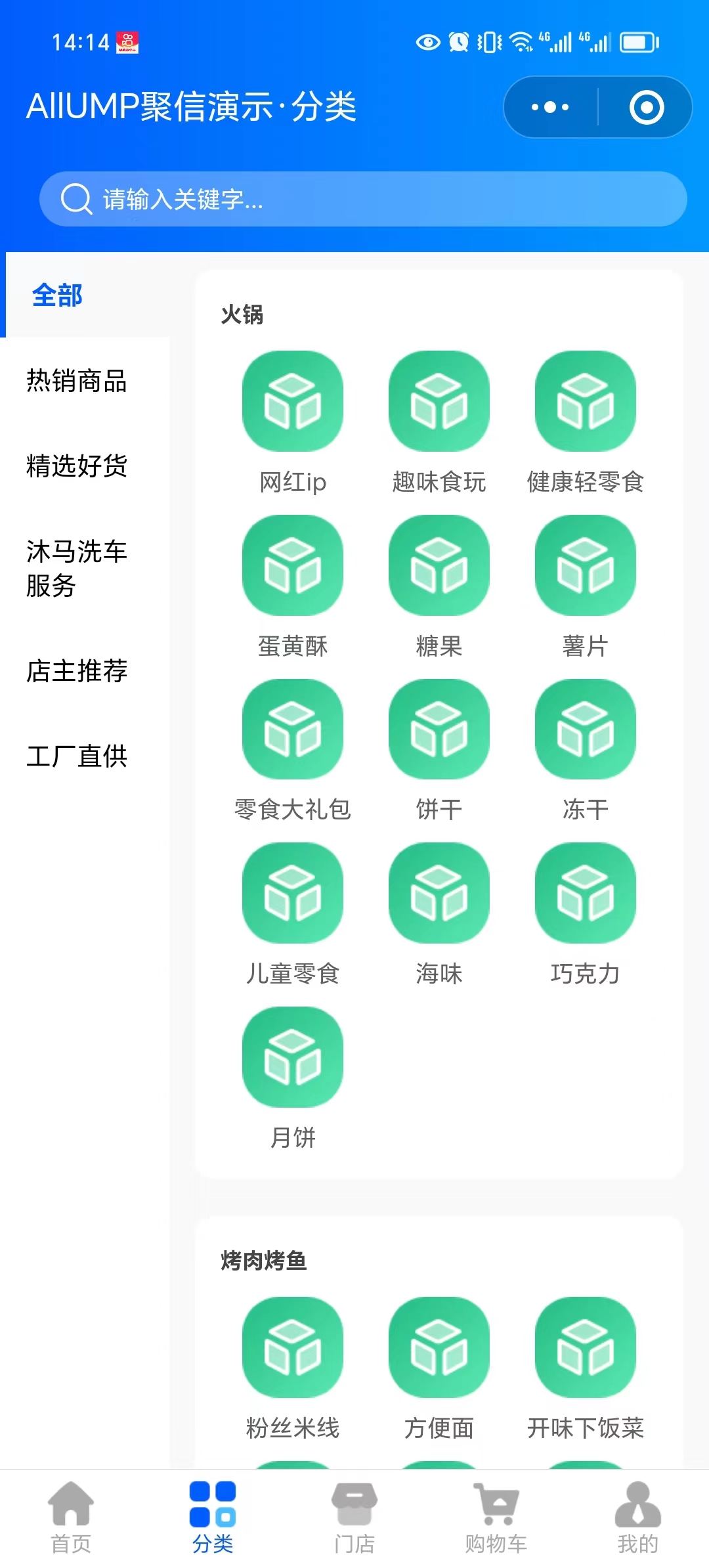Viewport: 709px width, 1568px height.
Task: Open the 网红ip category icon
Action: [292, 402]
